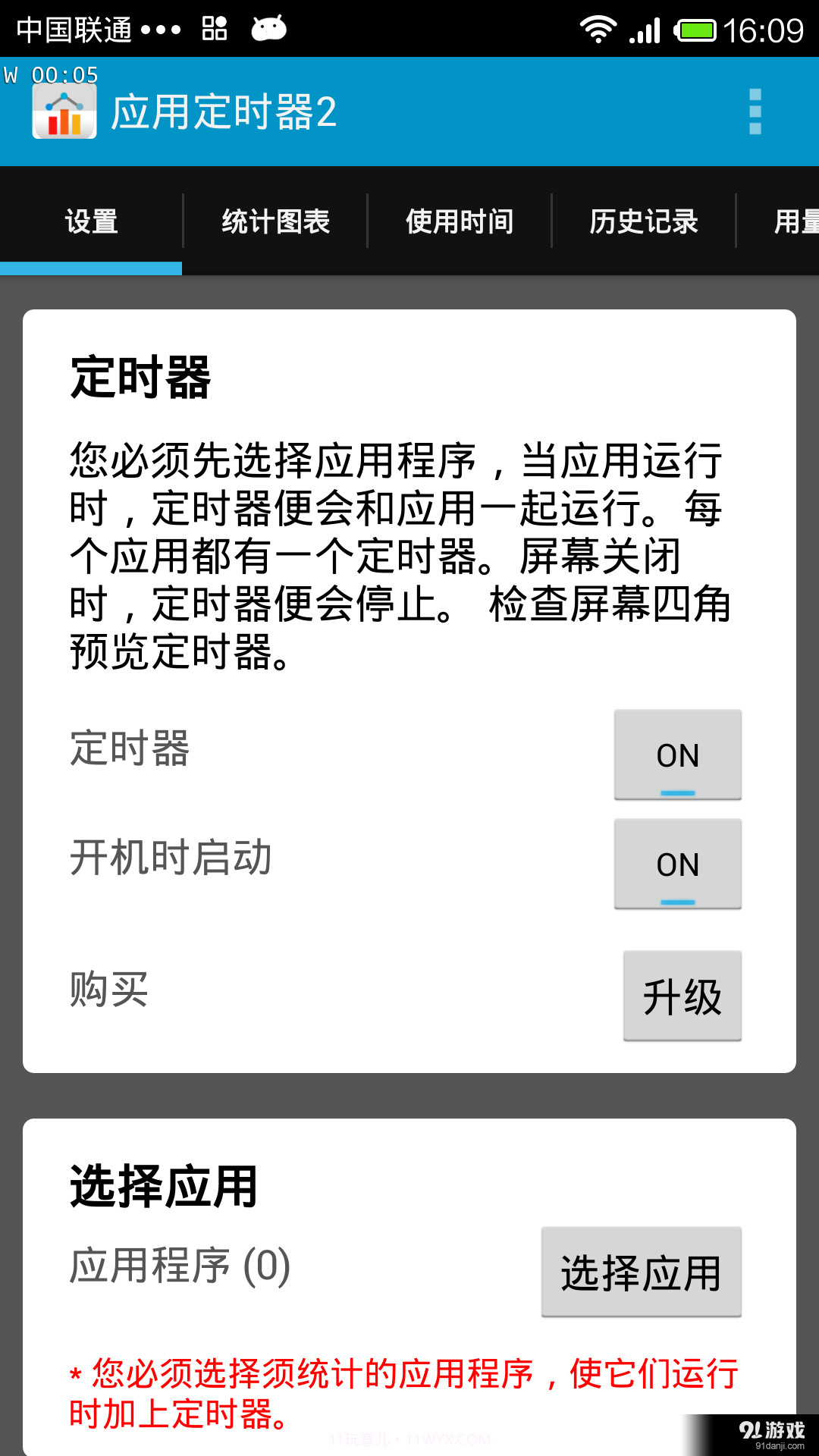Image resolution: width=819 pixels, height=1456 pixels.
Task: Open the overflow menu with three dots
Action: click(755, 112)
